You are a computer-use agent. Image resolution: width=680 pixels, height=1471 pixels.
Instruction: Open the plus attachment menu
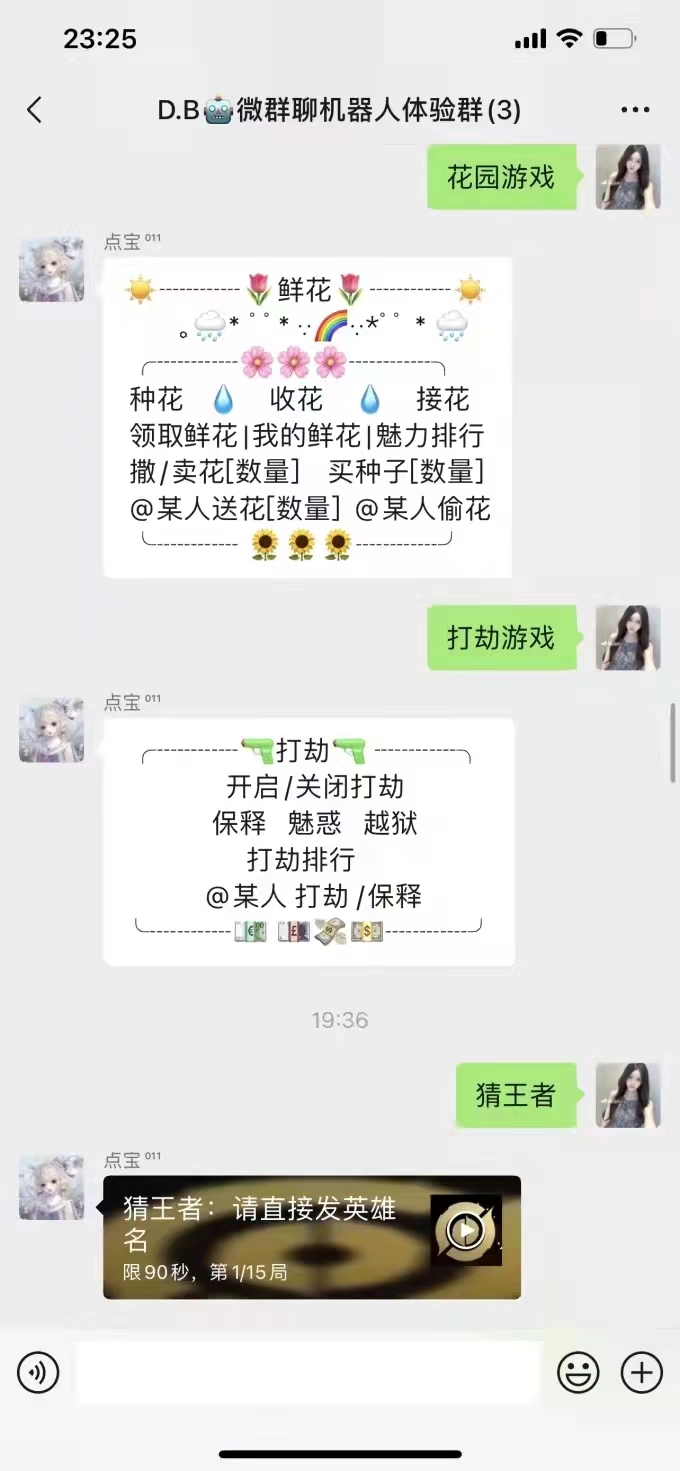[x=642, y=1373]
